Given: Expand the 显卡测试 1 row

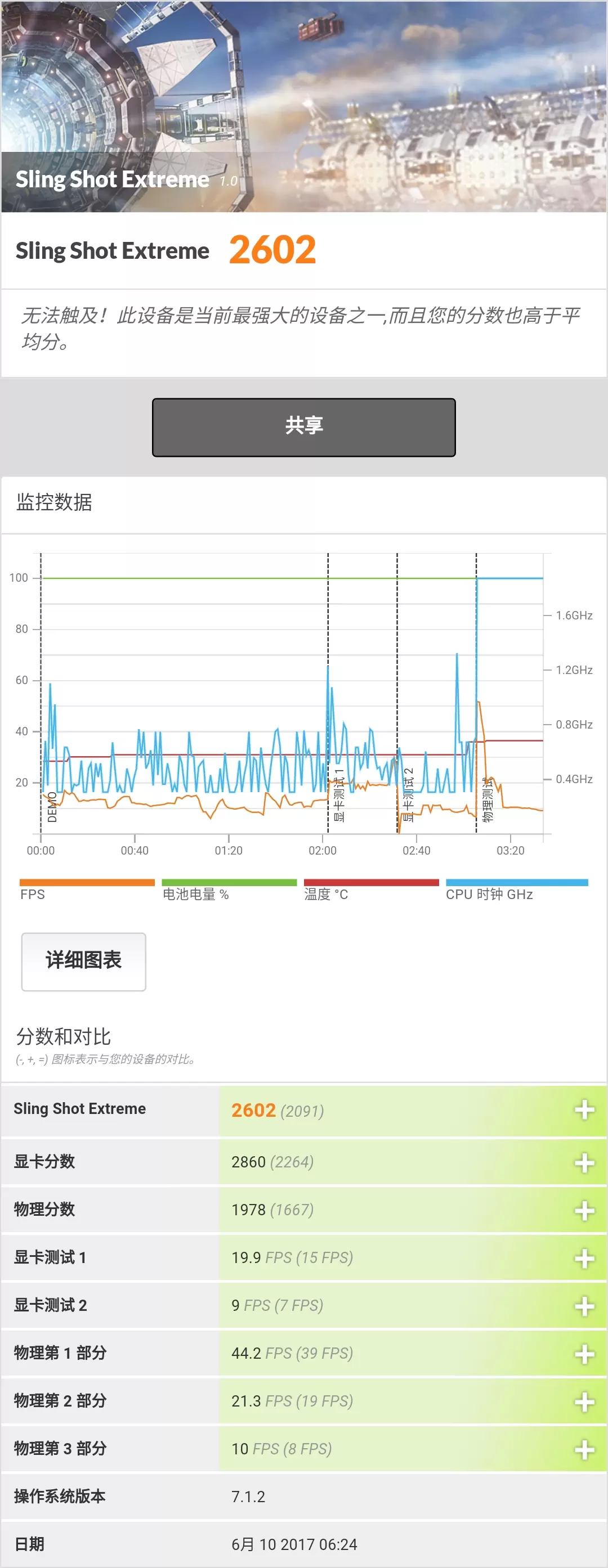Looking at the screenshot, I should point(584,1257).
